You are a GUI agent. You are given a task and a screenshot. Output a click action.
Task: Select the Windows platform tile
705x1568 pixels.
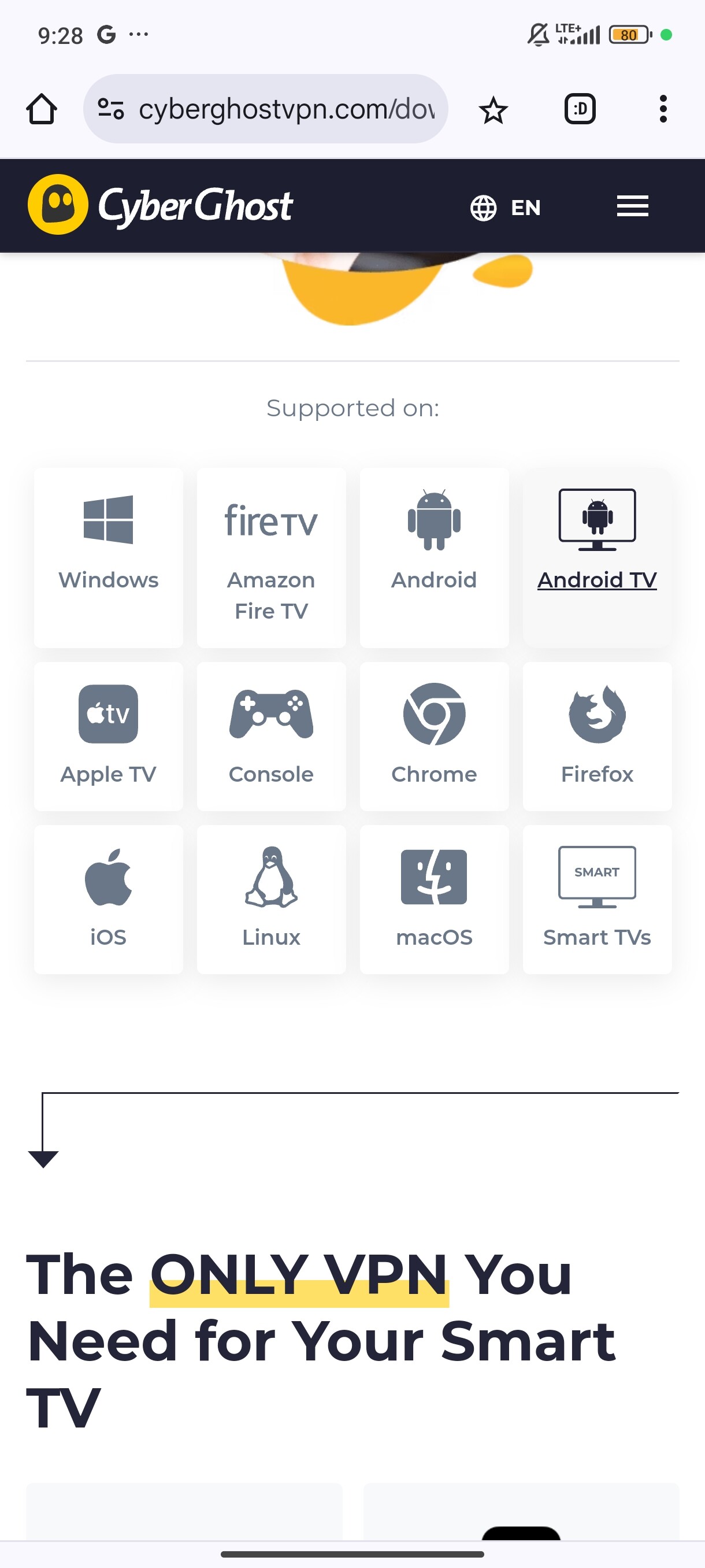108,557
